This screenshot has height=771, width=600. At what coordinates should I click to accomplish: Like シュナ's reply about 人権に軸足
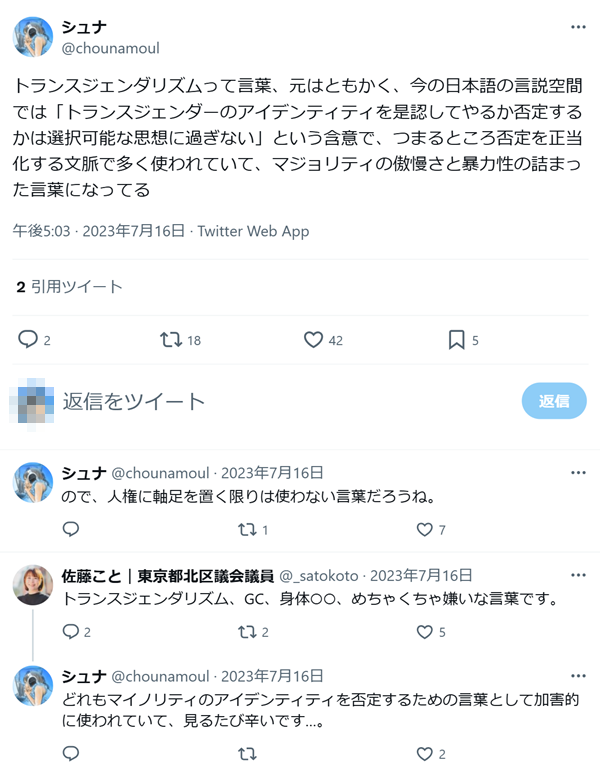tap(425, 530)
